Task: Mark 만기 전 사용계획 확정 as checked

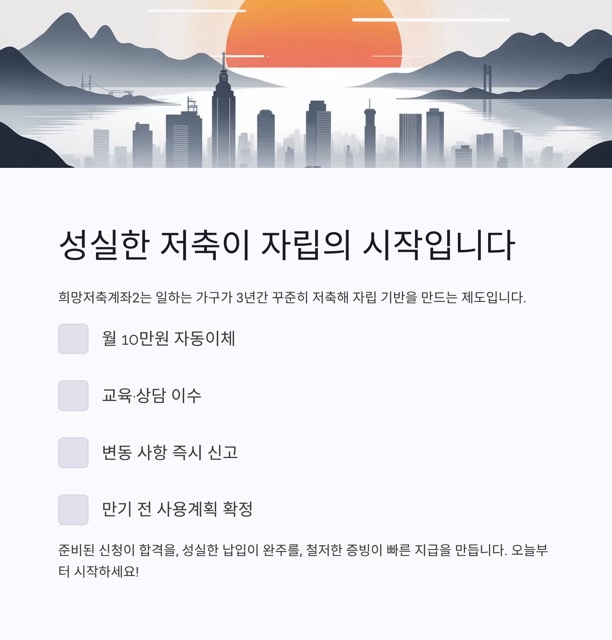Action: 74,509
